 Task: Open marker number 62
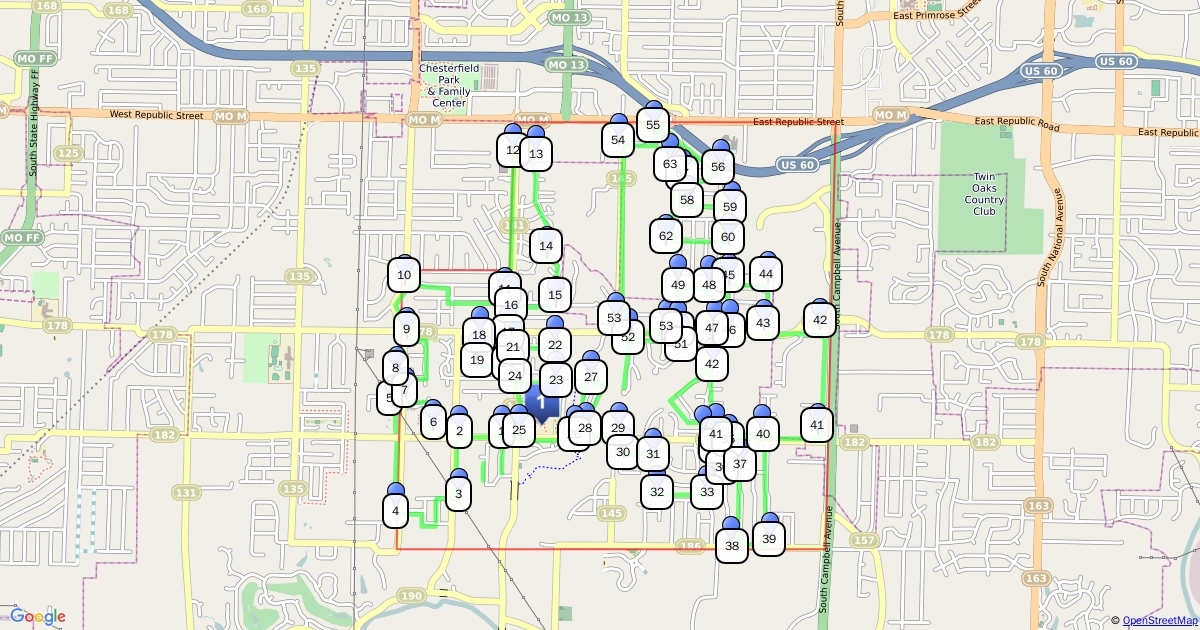[666, 237]
